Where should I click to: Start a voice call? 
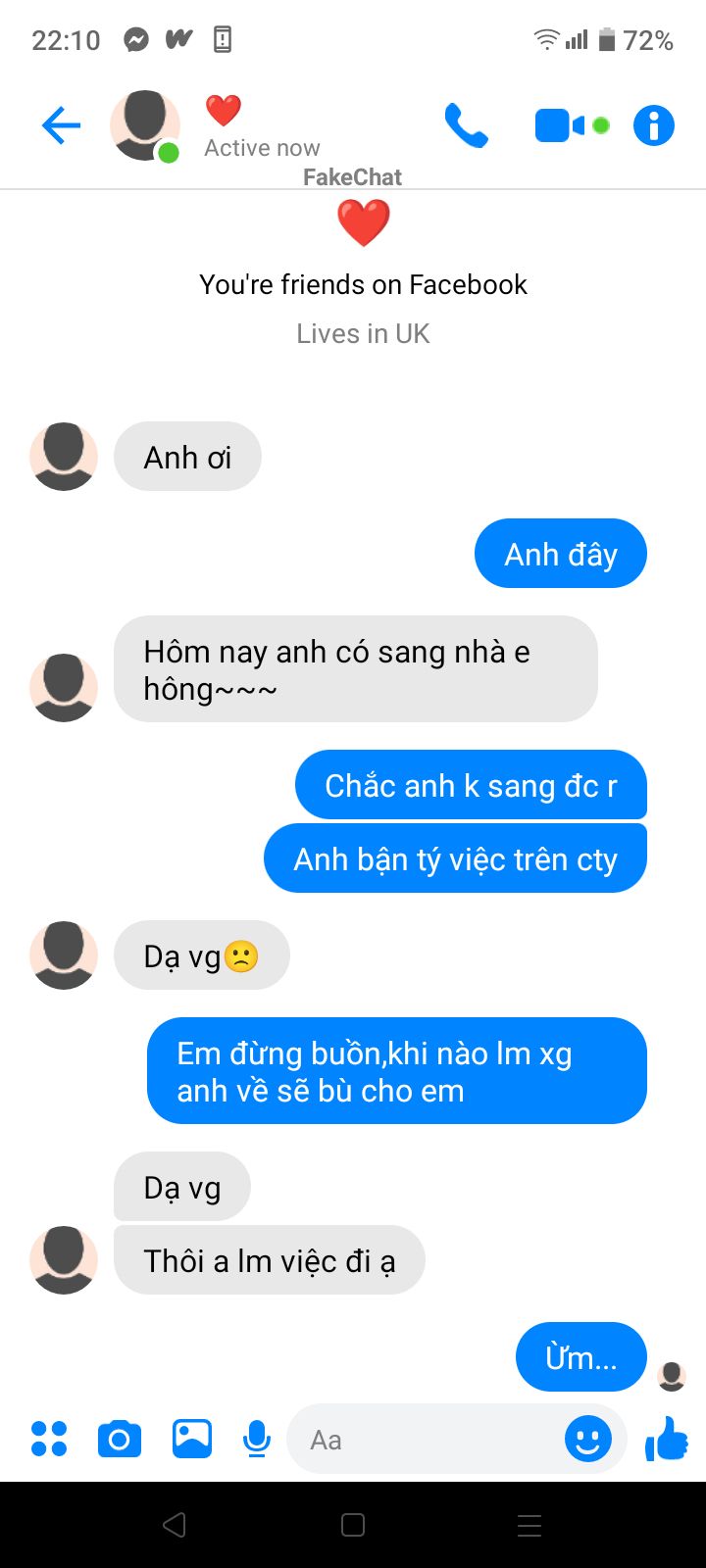(466, 125)
